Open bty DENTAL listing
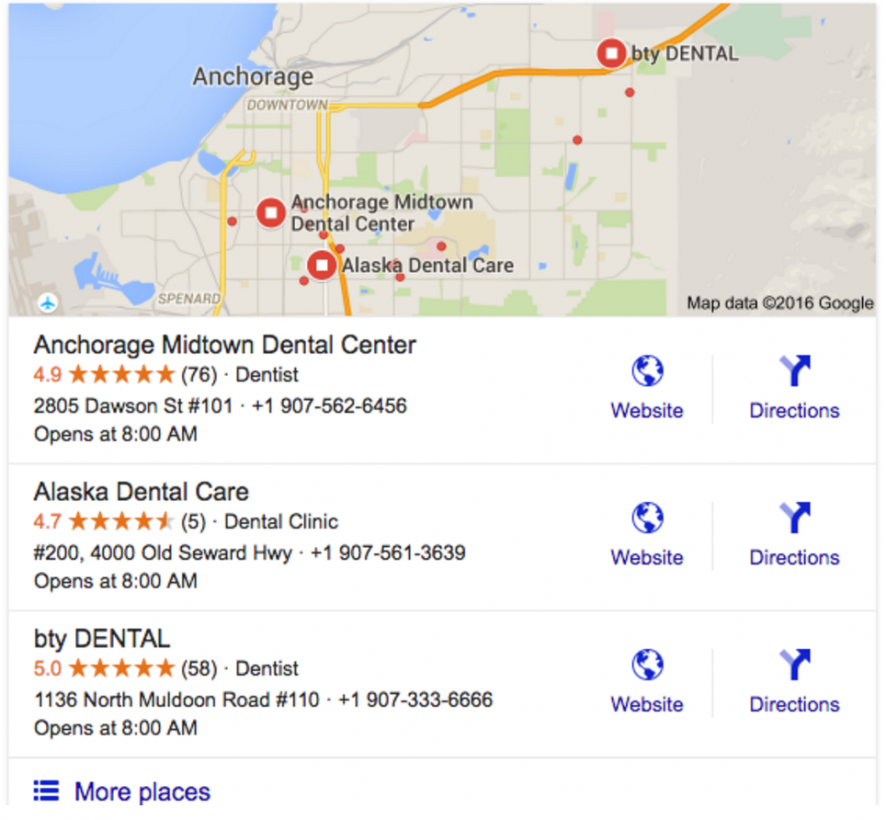 (102, 639)
